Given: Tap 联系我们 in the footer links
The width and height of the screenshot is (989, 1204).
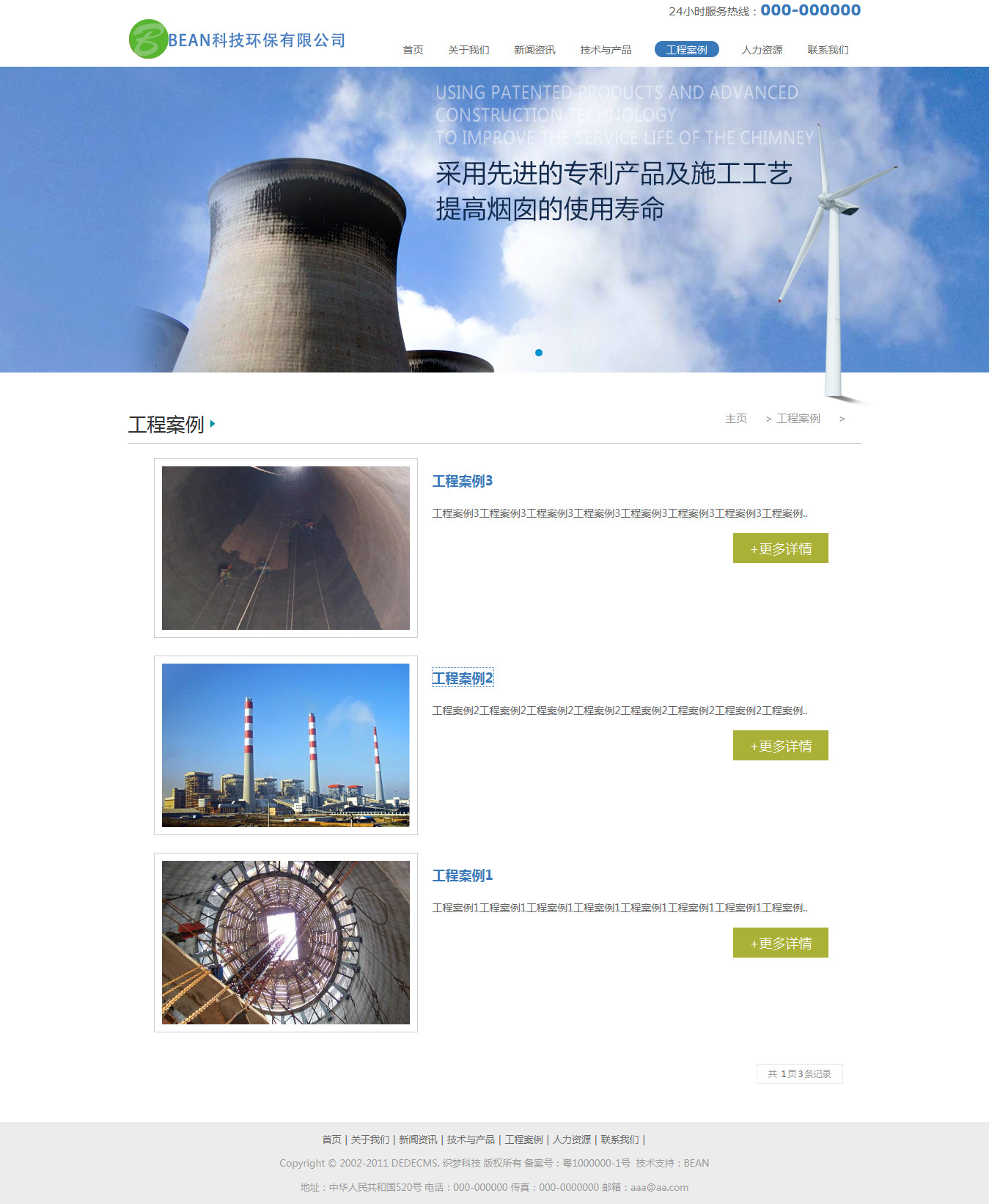Looking at the screenshot, I should tap(619, 1139).
